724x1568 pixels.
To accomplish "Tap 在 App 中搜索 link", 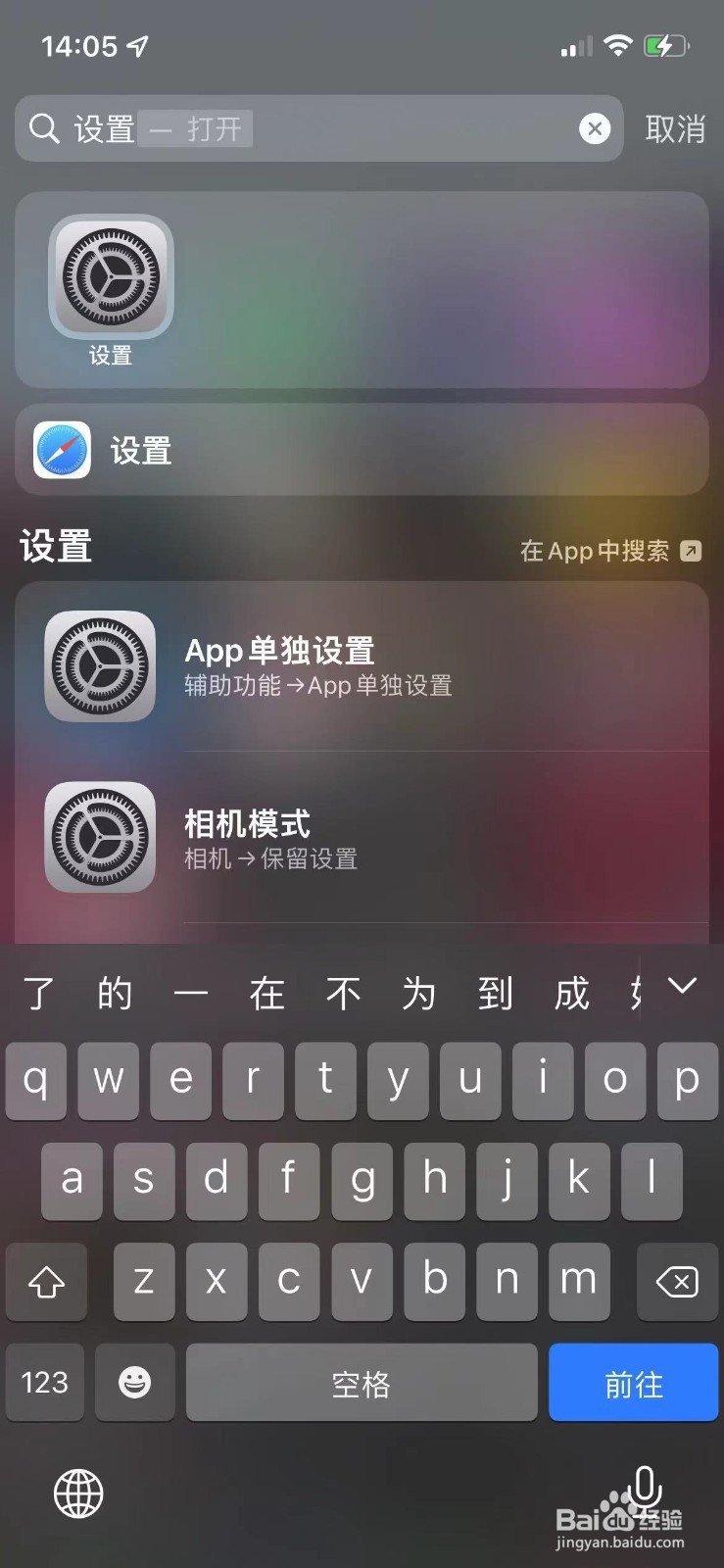I will 610,551.
